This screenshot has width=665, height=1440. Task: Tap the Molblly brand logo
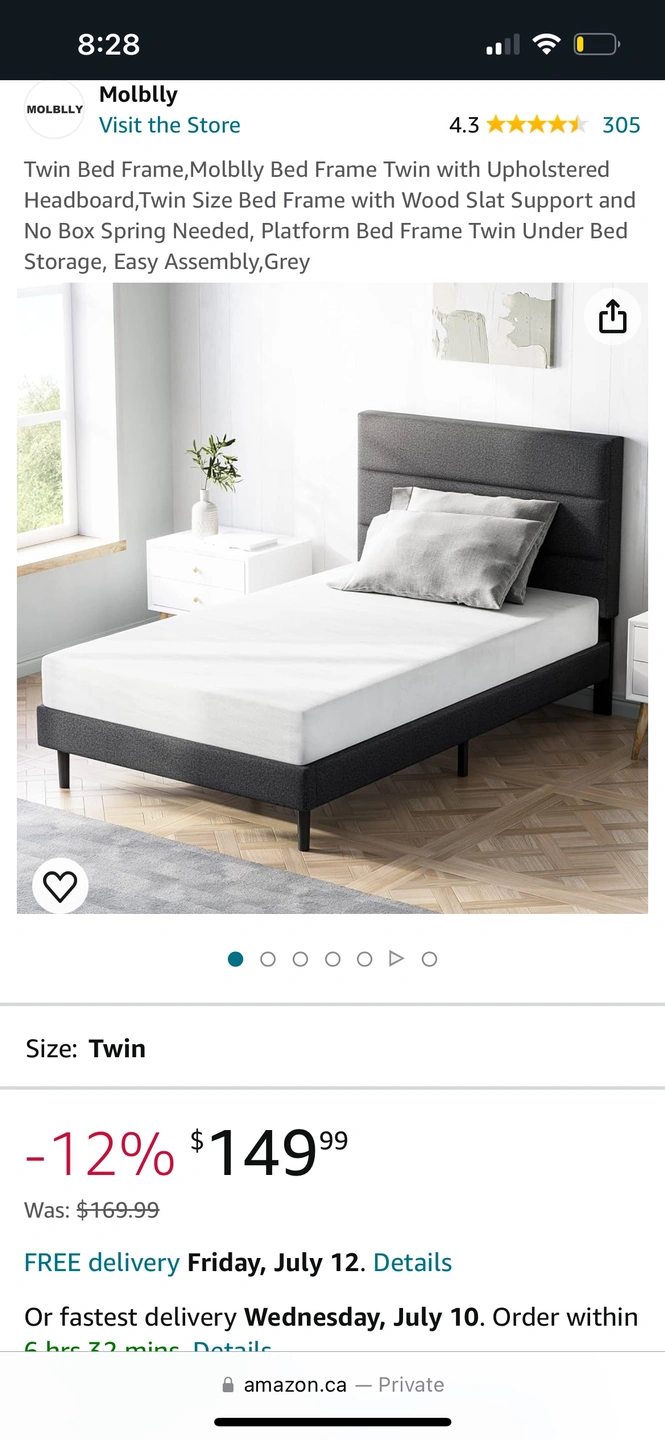(x=54, y=109)
